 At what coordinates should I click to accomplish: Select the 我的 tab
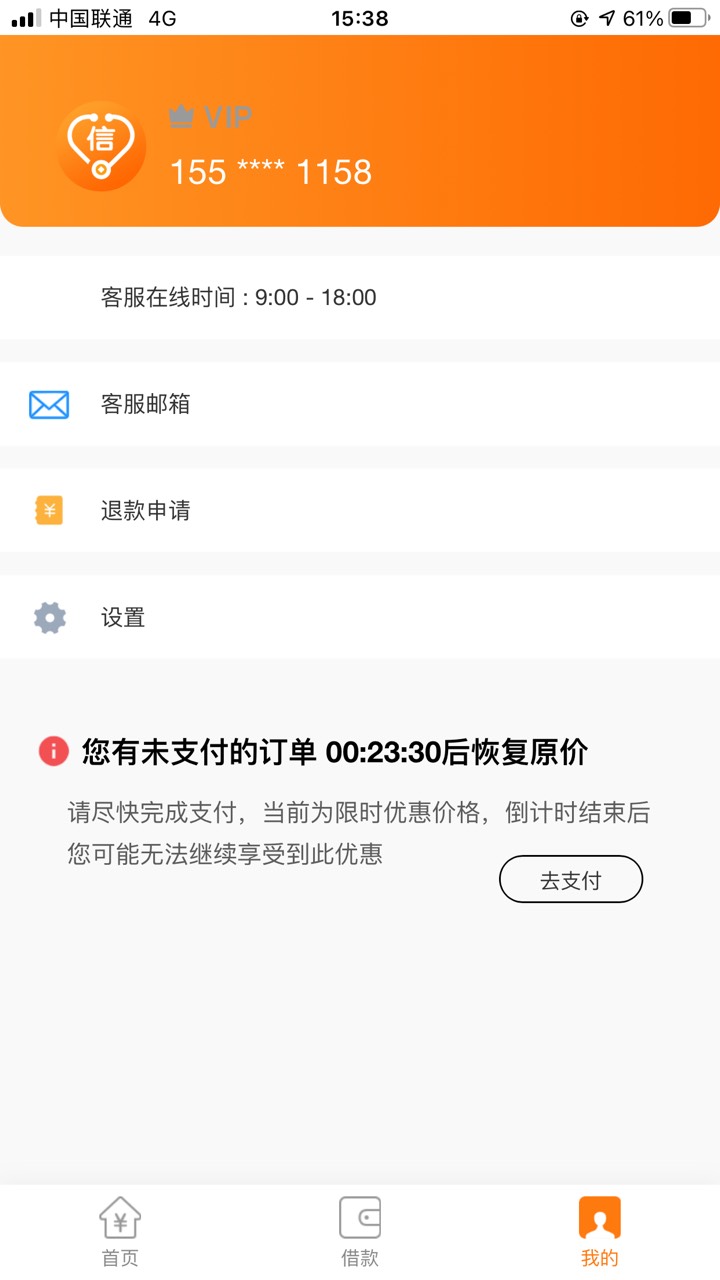pyautogui.click(x=600, y=1233)
